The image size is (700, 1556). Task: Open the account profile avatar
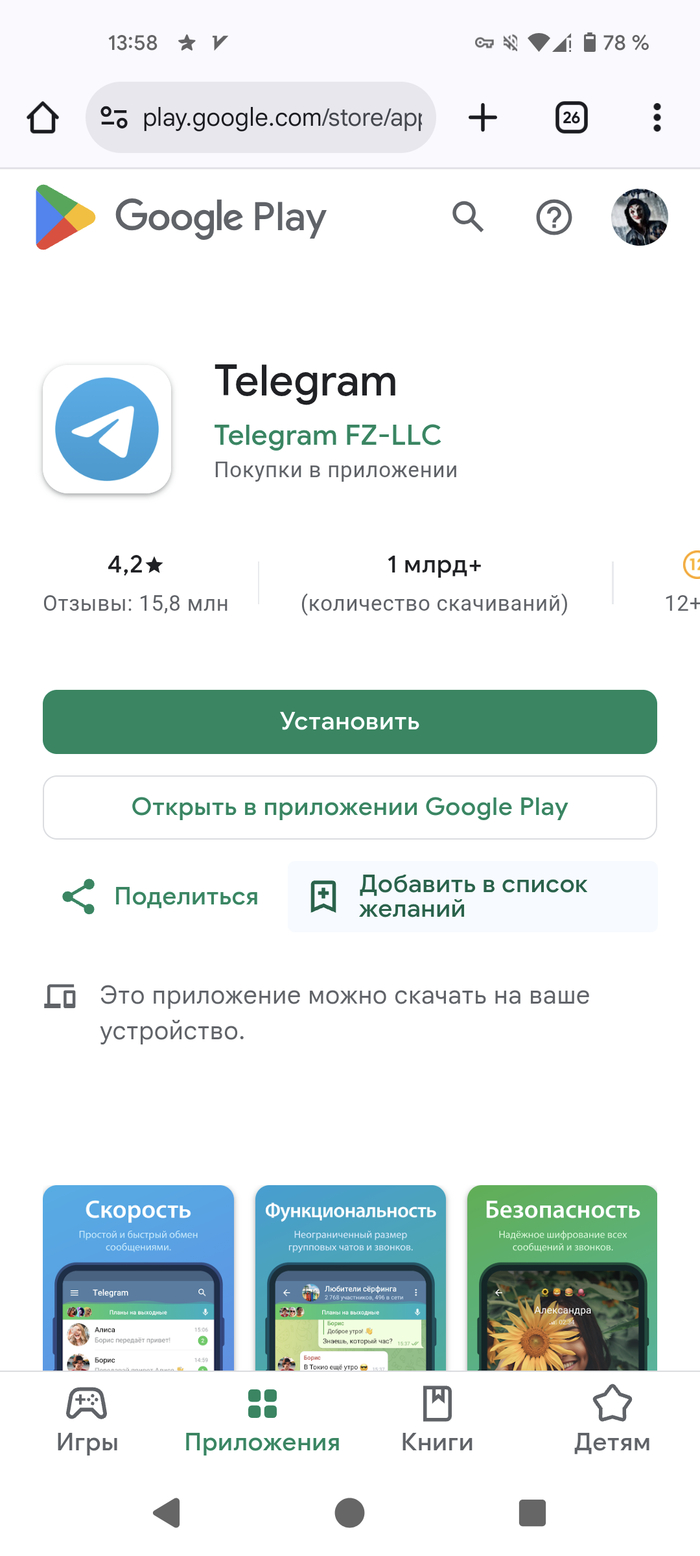click(639, 217)
